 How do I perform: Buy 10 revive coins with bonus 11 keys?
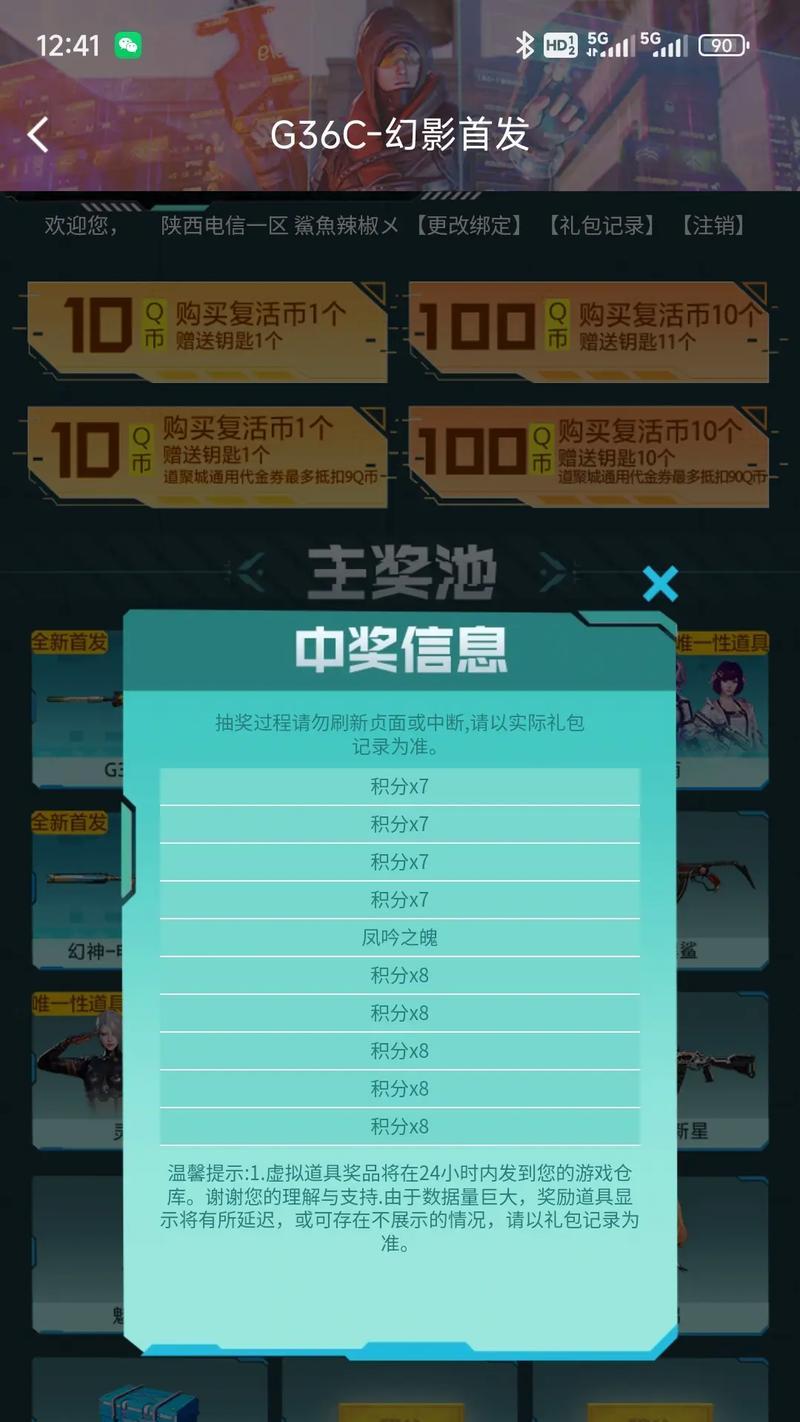click(x=589, y=332)
